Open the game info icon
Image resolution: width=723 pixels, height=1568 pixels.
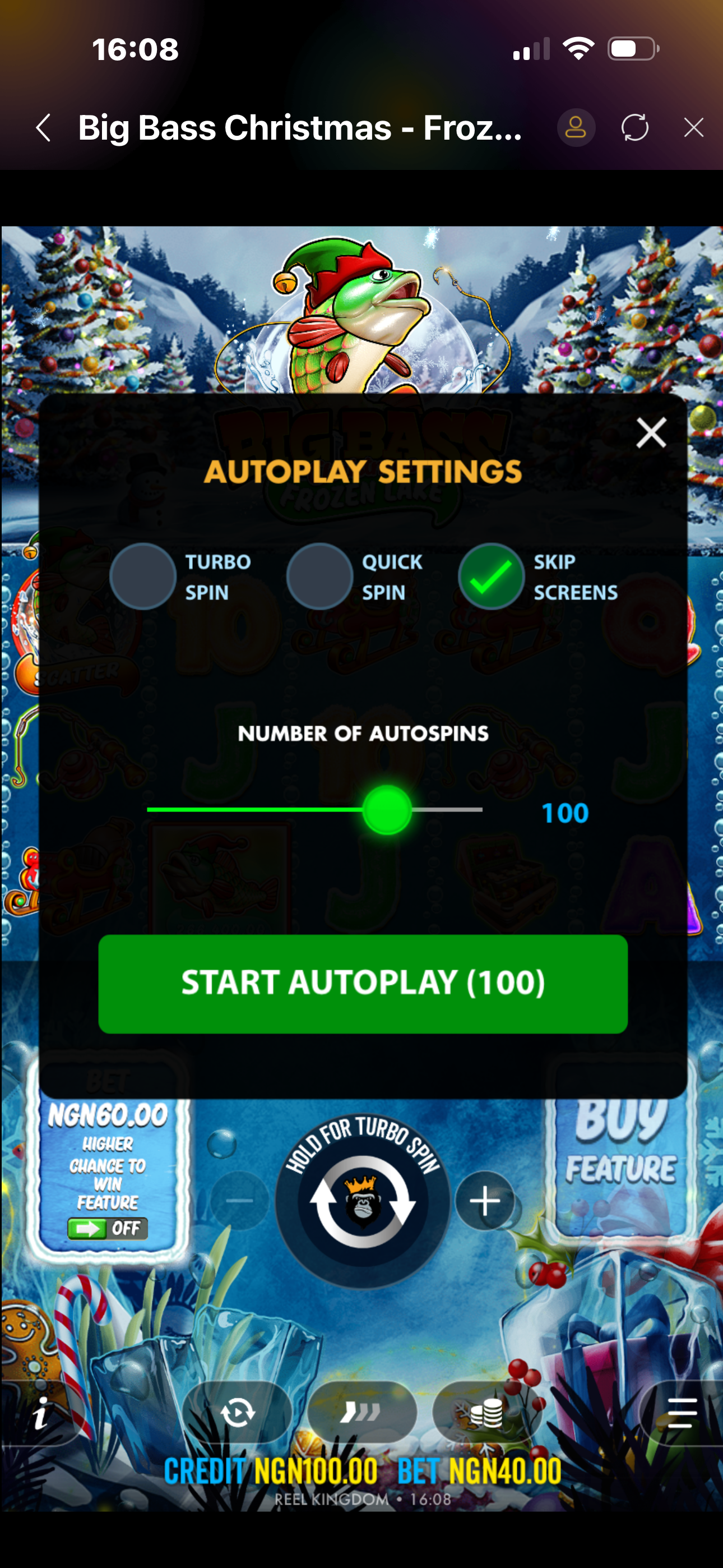pos(40,1413)
